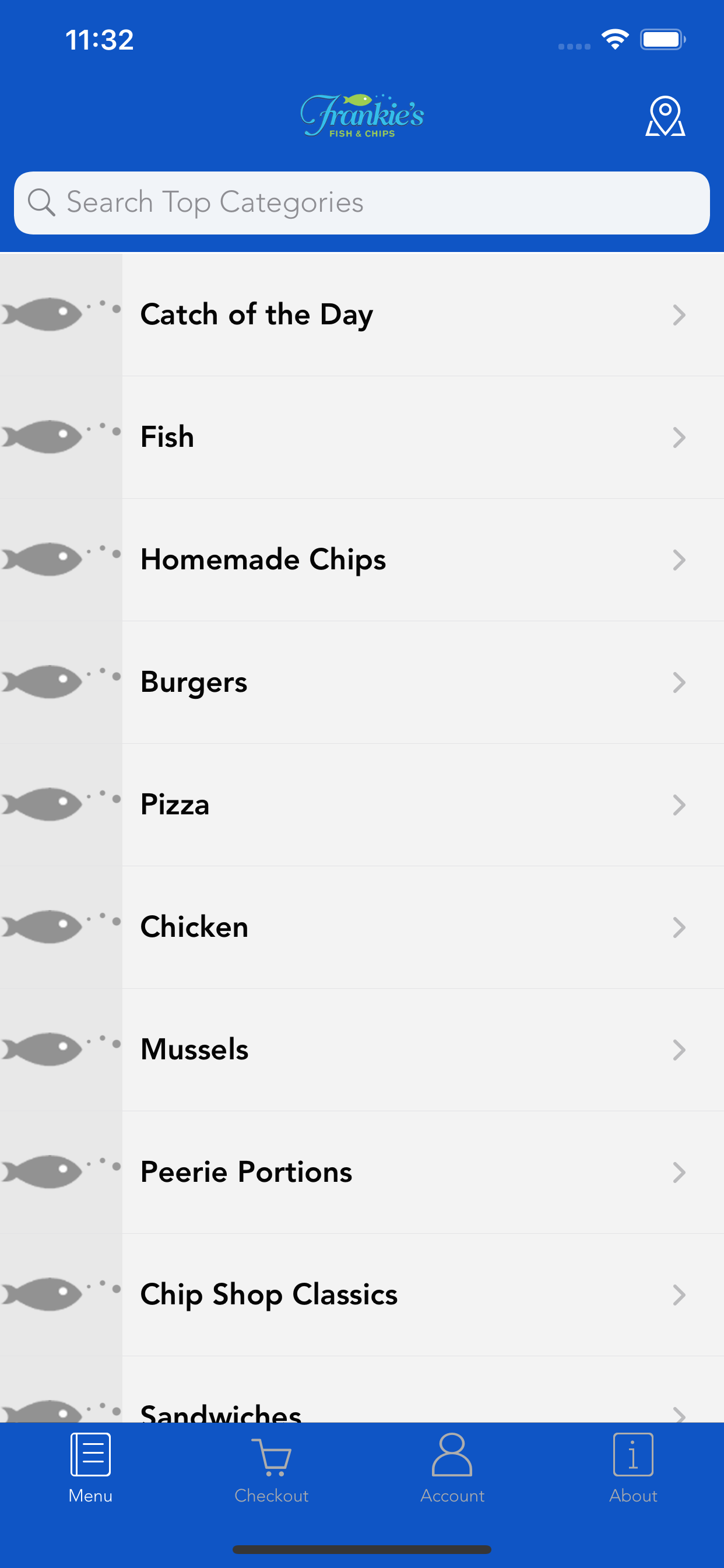Tap the Search Top Categories field

coord(362,202)
